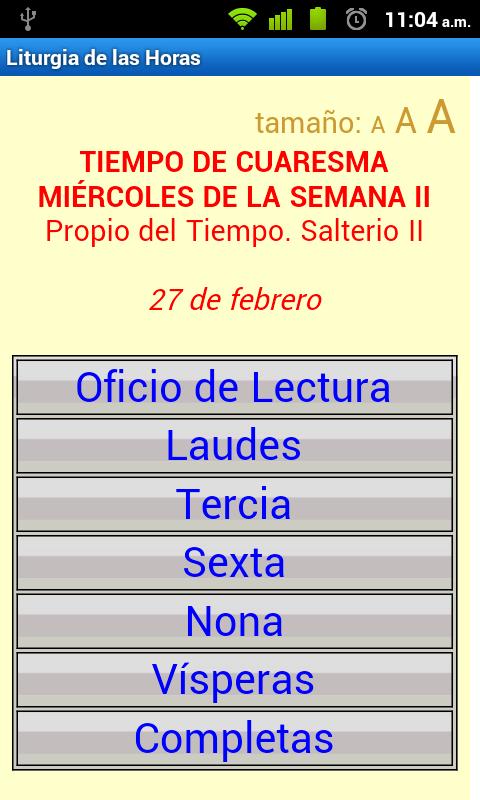The width and height of the screenshot is (480, 800).
Task: Select Tercia hour
Action: (235, 504)
